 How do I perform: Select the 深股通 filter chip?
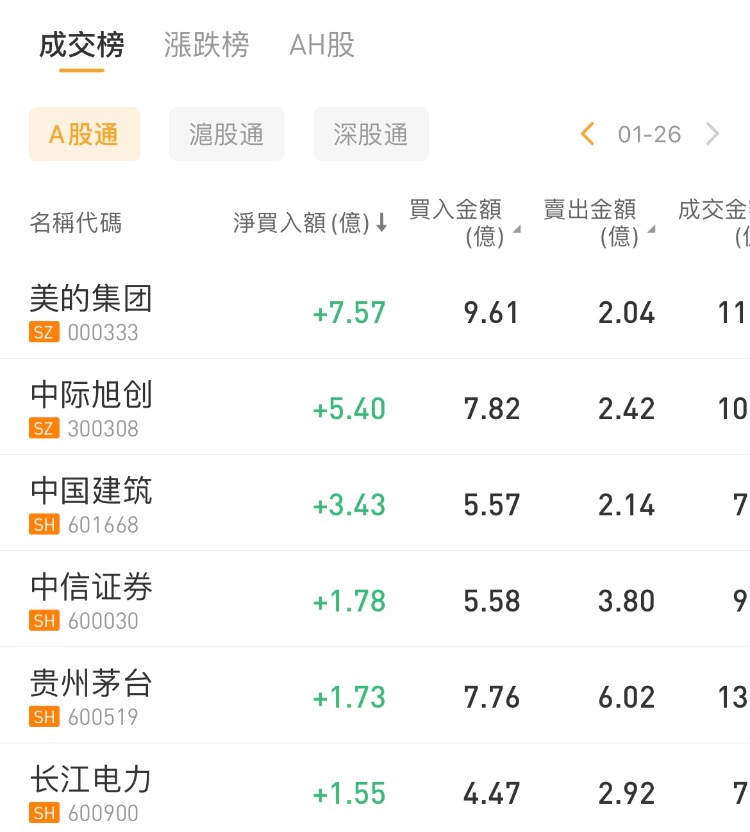[x=371, y=134]
